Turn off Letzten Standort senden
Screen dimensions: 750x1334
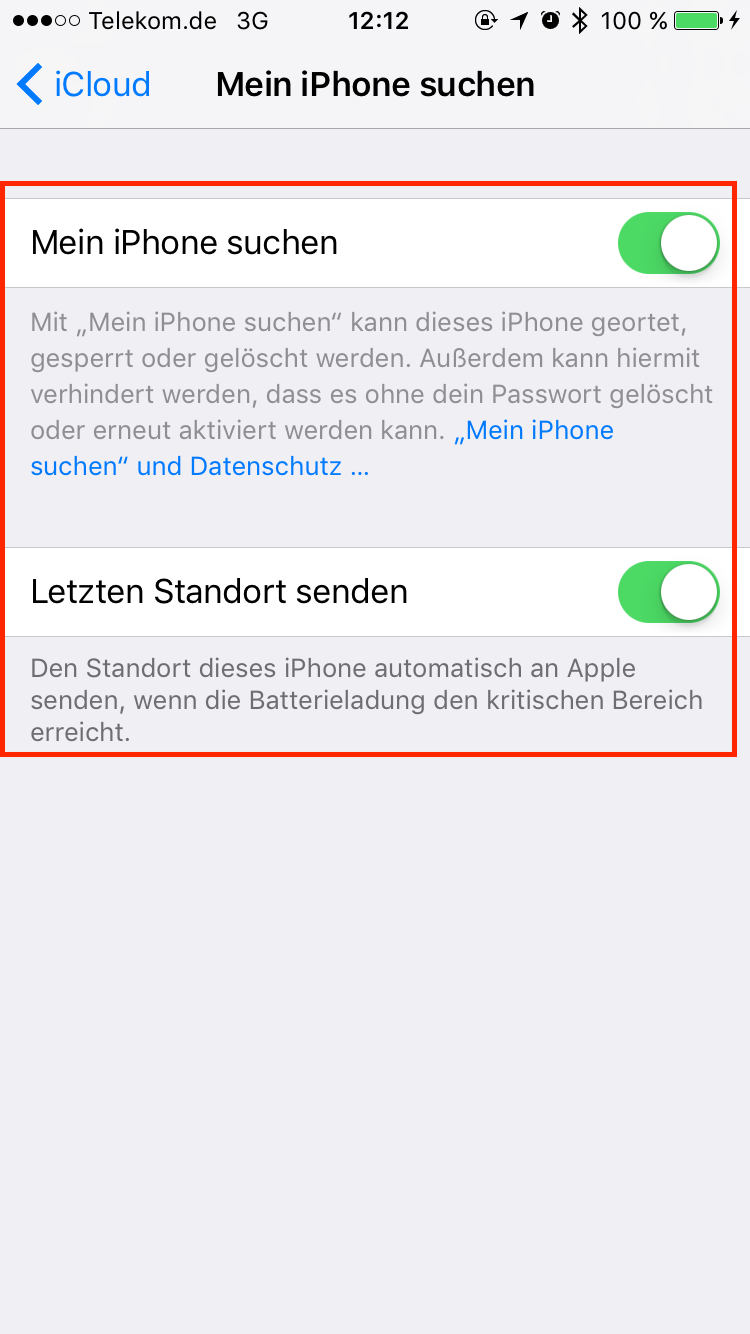(x=668, y=592)
